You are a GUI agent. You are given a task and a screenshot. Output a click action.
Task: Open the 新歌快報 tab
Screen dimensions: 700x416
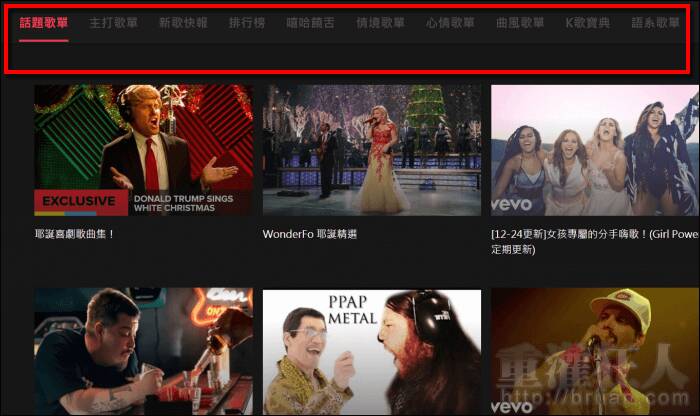[183, 22]
